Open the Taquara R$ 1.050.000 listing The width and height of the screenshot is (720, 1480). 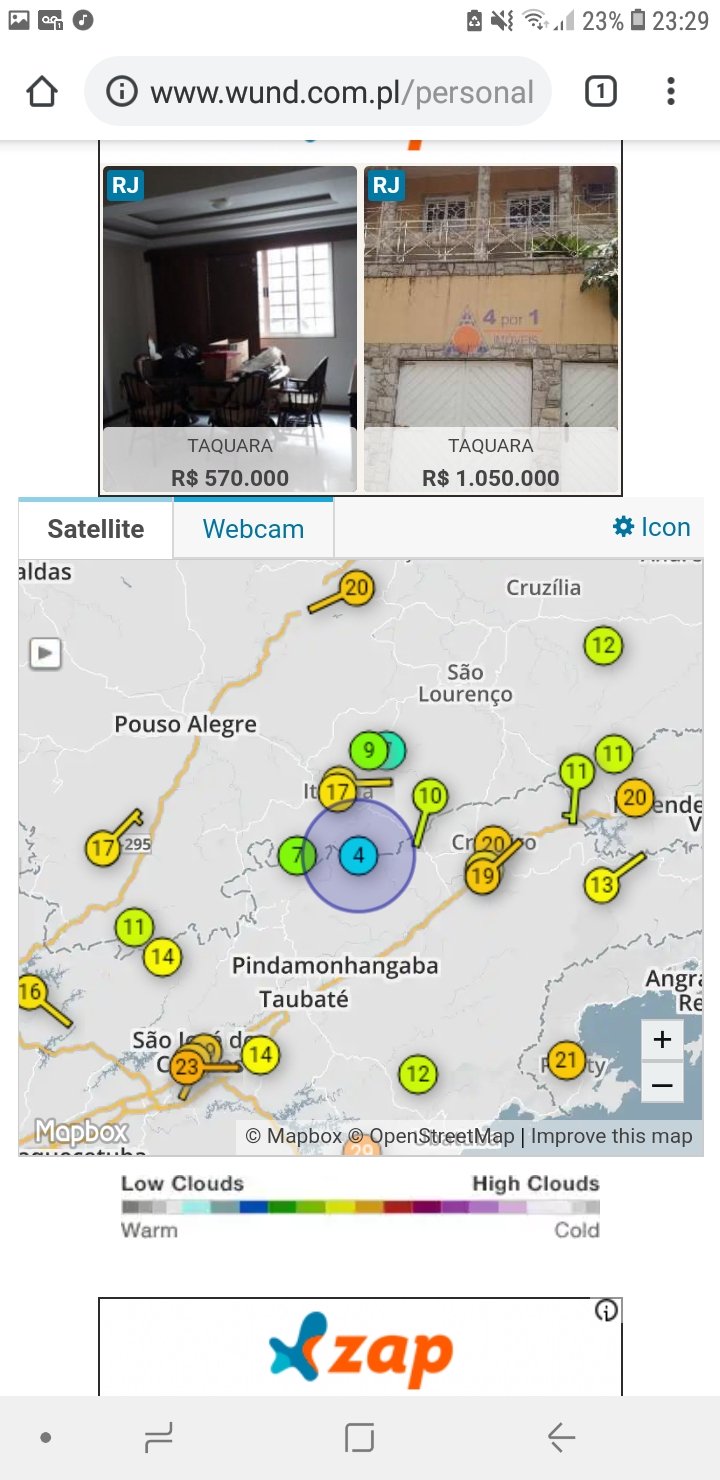point(490,329)
